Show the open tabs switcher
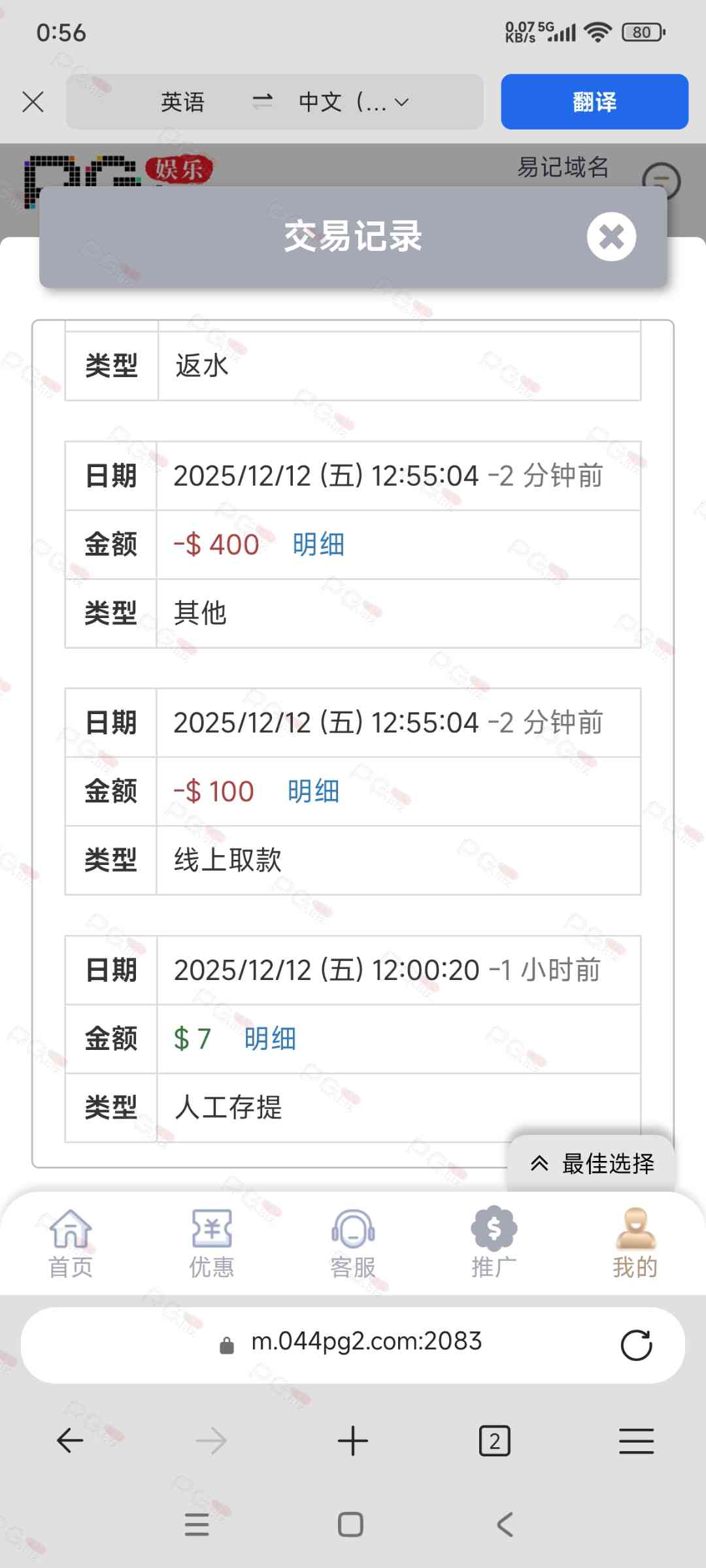 (494, 1441)
